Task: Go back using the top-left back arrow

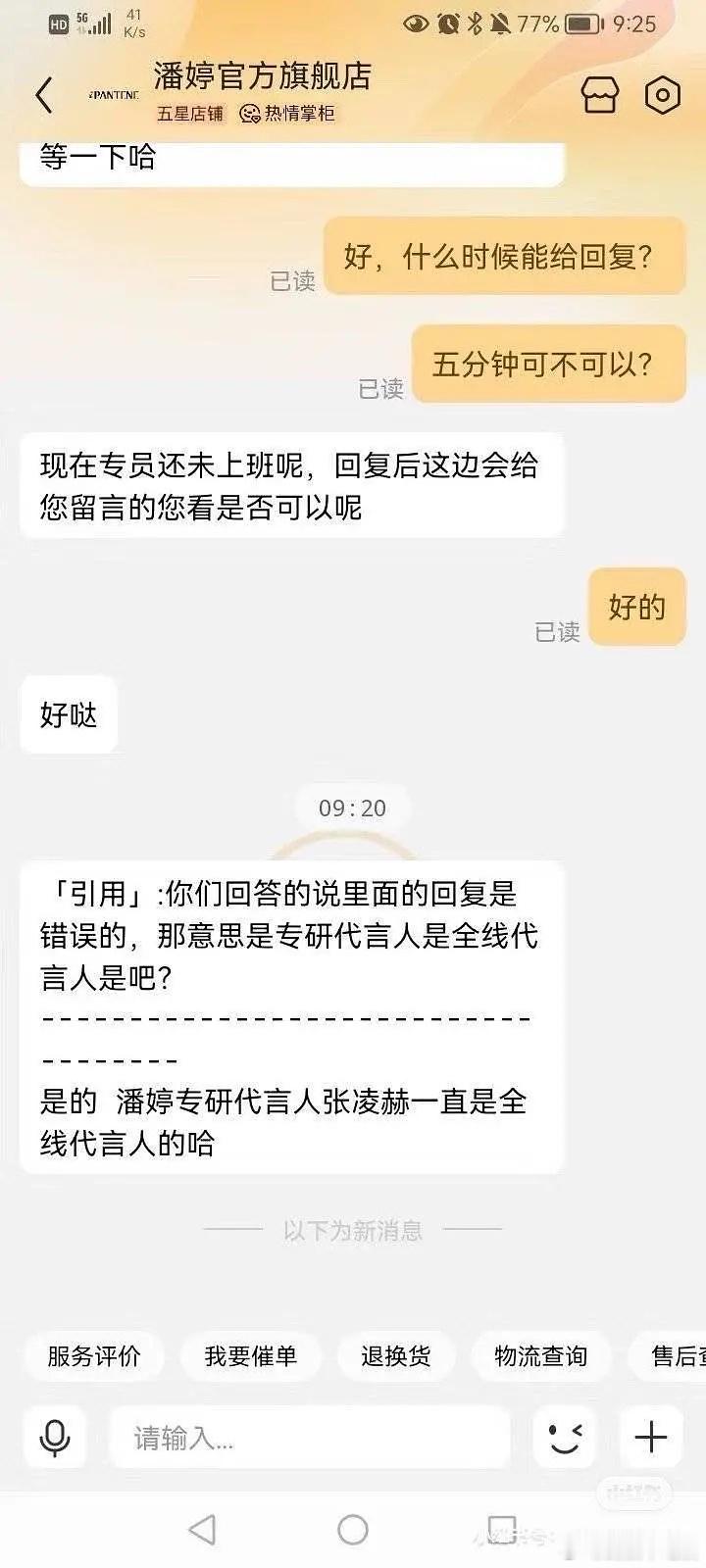Action: click(x=42, y=94)
